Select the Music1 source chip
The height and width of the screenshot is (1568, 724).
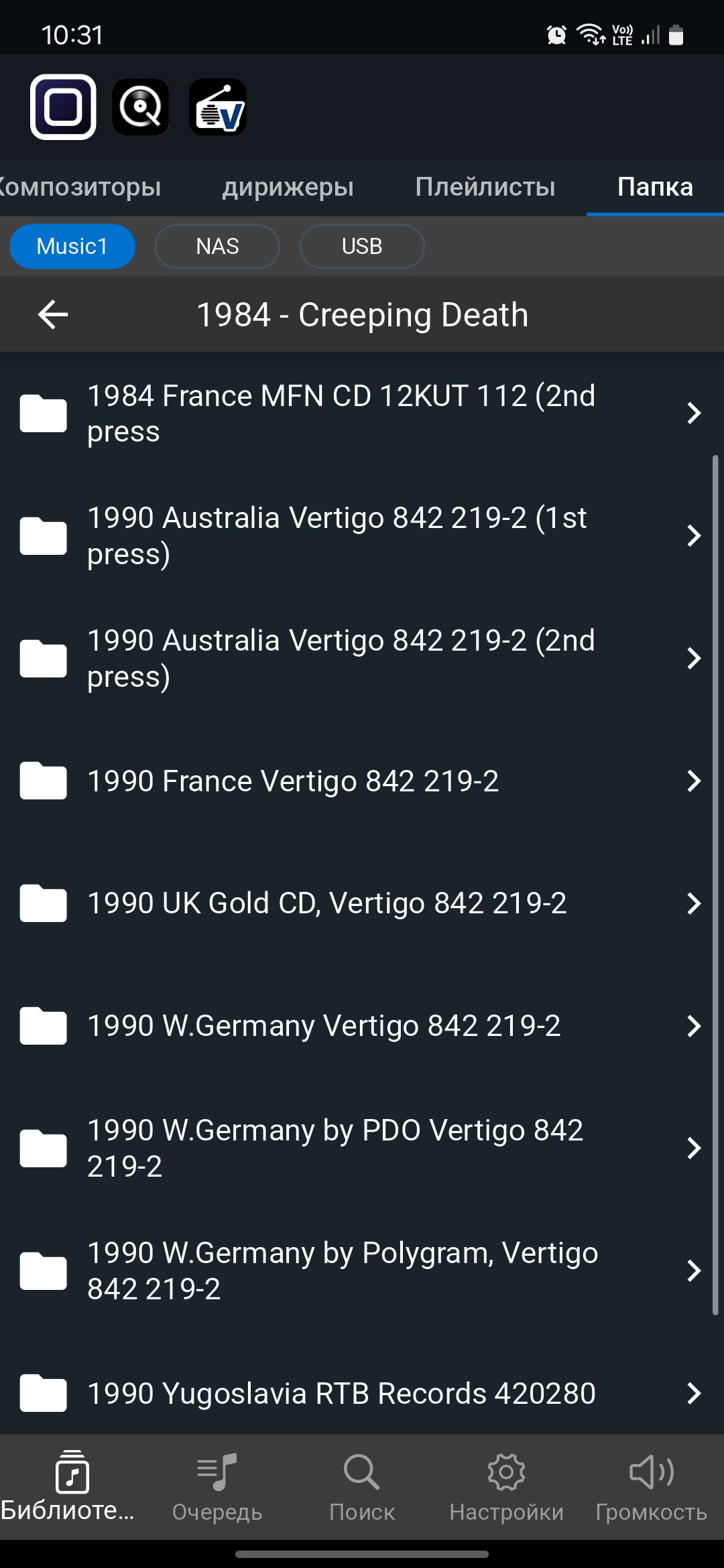click(x=72, y=247)
